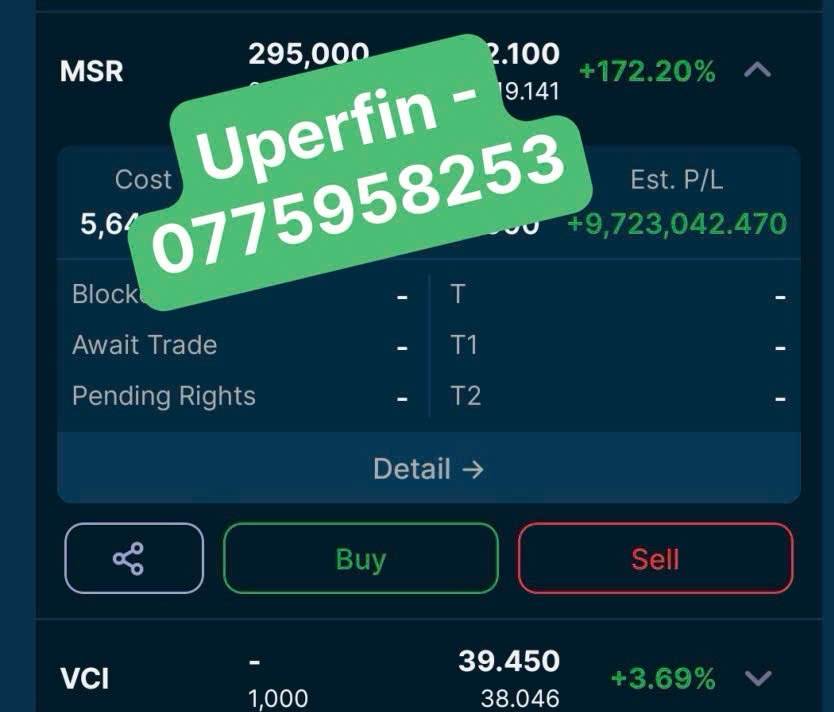Open Detail for MSR position
The image size is (834, 712).
tap(428, 468)
